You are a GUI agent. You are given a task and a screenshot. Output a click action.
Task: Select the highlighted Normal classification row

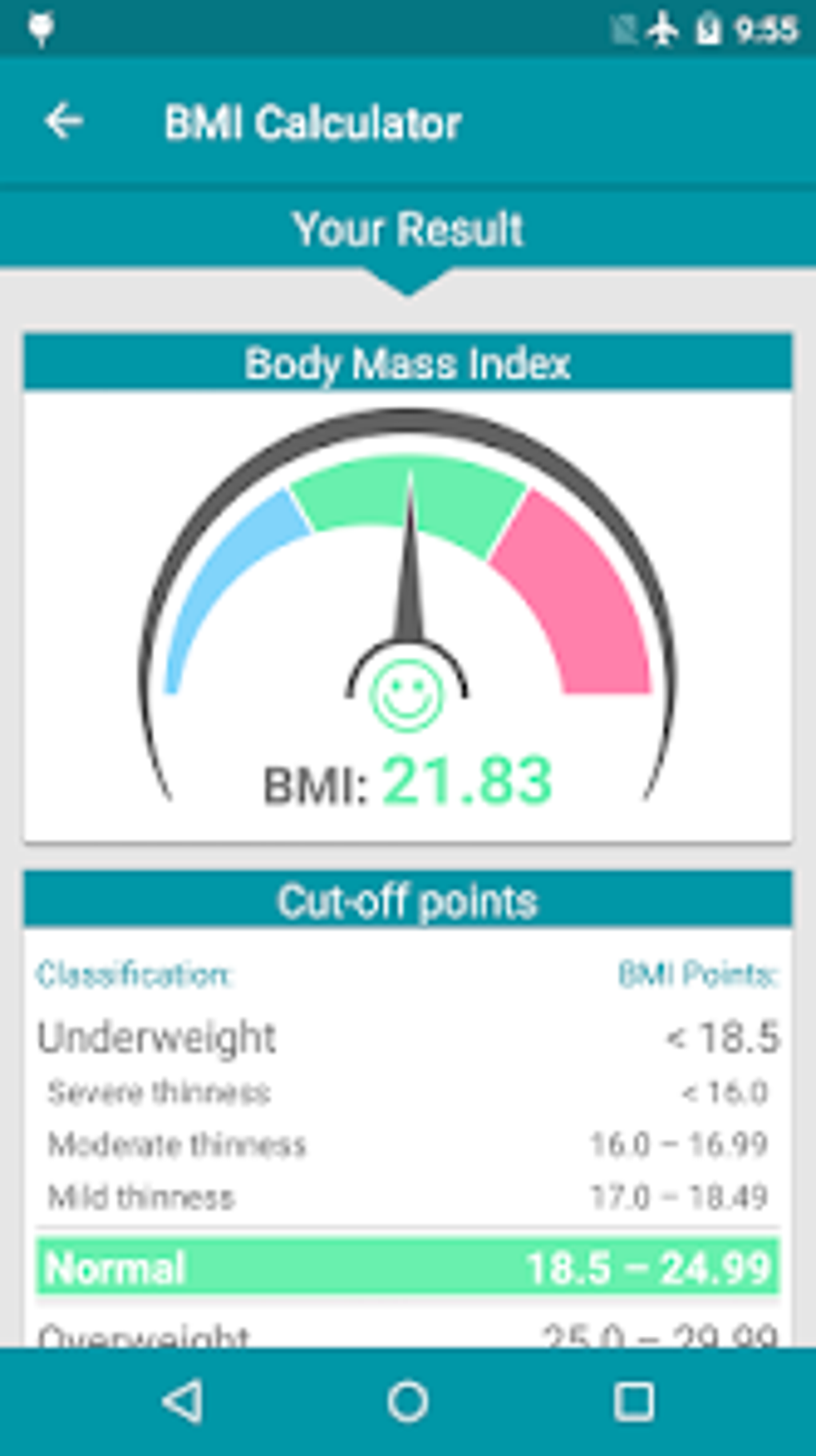(408, 1267)
